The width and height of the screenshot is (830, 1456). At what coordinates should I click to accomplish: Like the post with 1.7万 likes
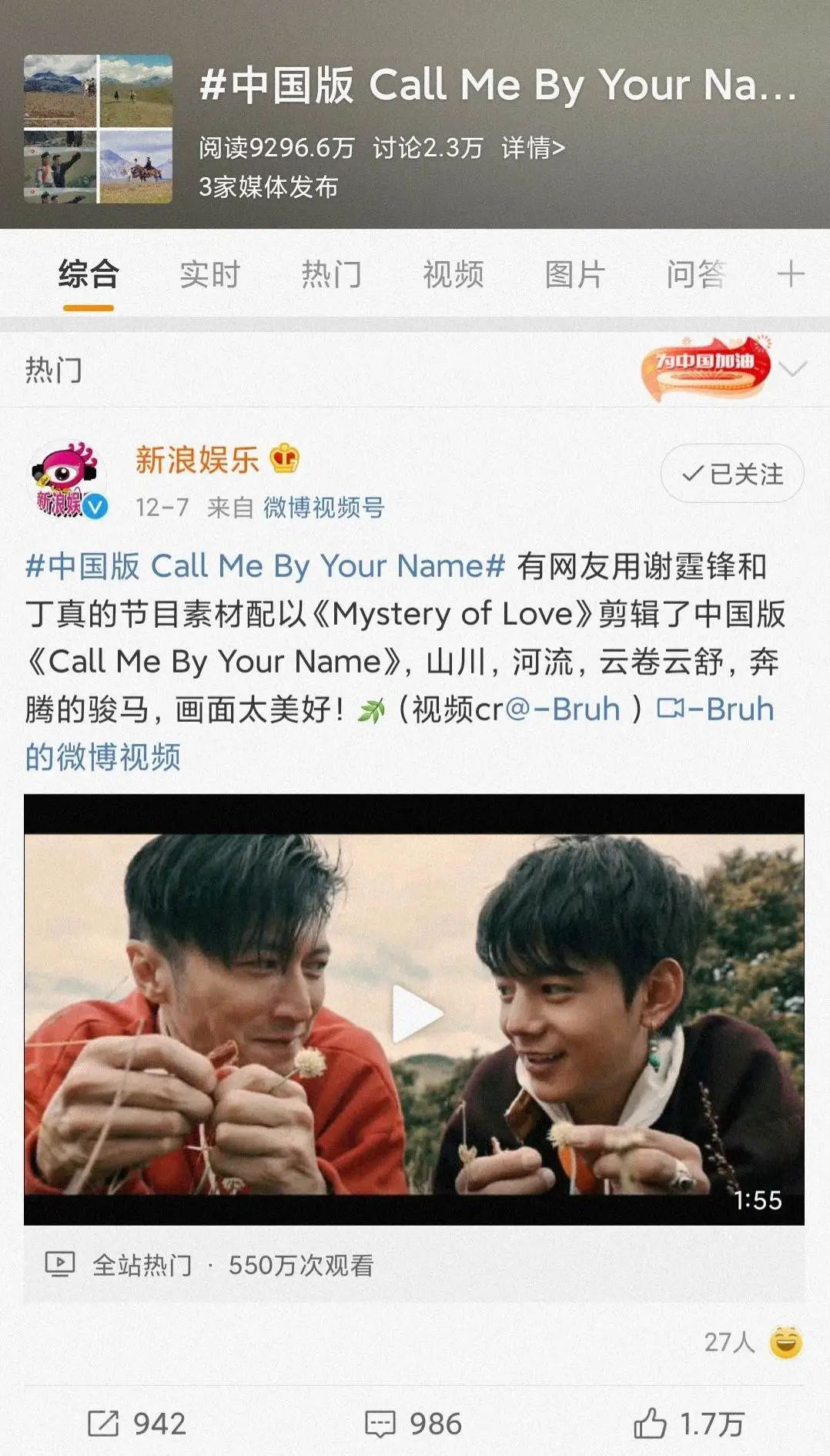689,1424
